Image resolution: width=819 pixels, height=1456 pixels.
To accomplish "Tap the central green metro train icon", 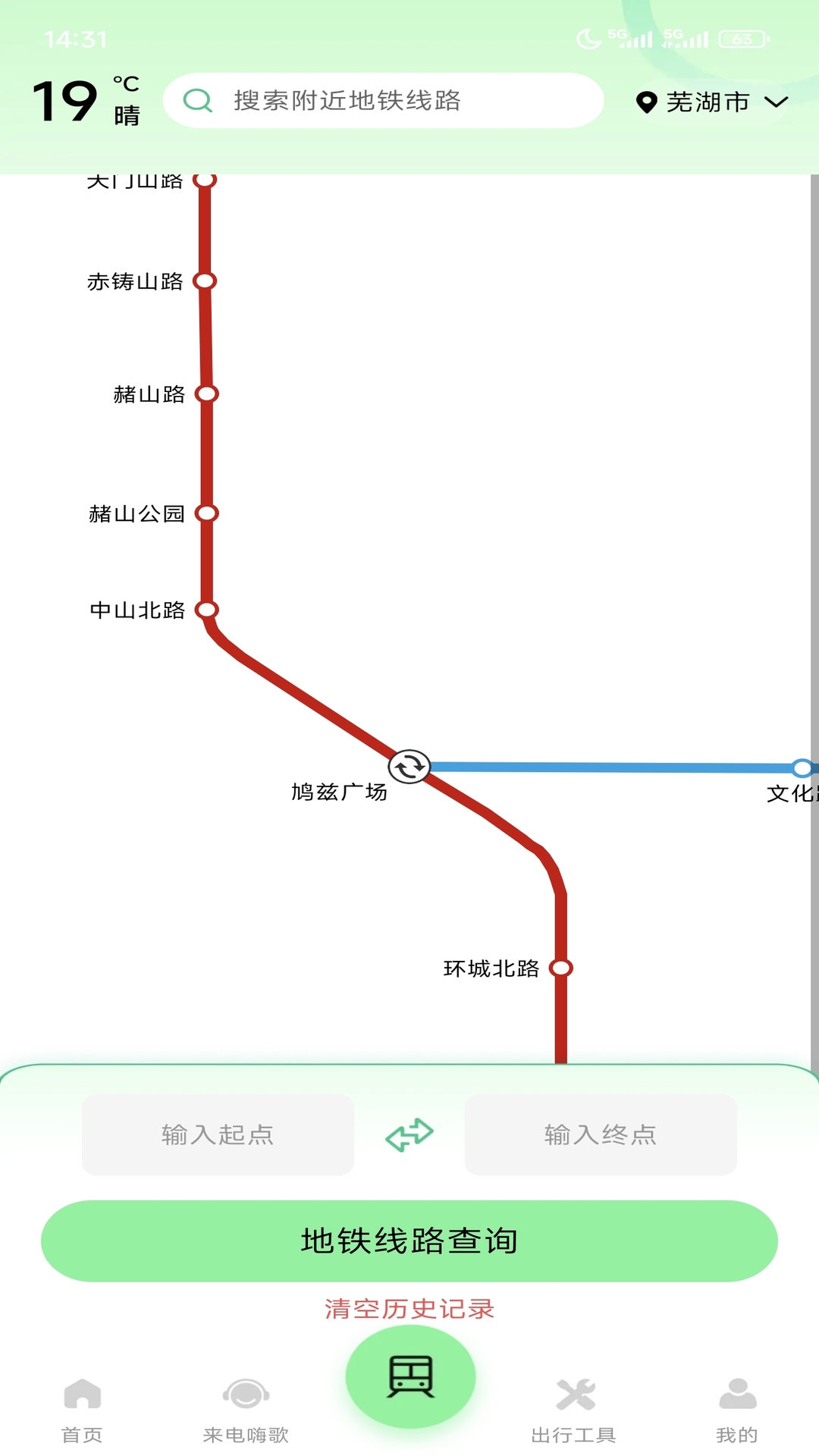I will click(x=409, y=1376).
